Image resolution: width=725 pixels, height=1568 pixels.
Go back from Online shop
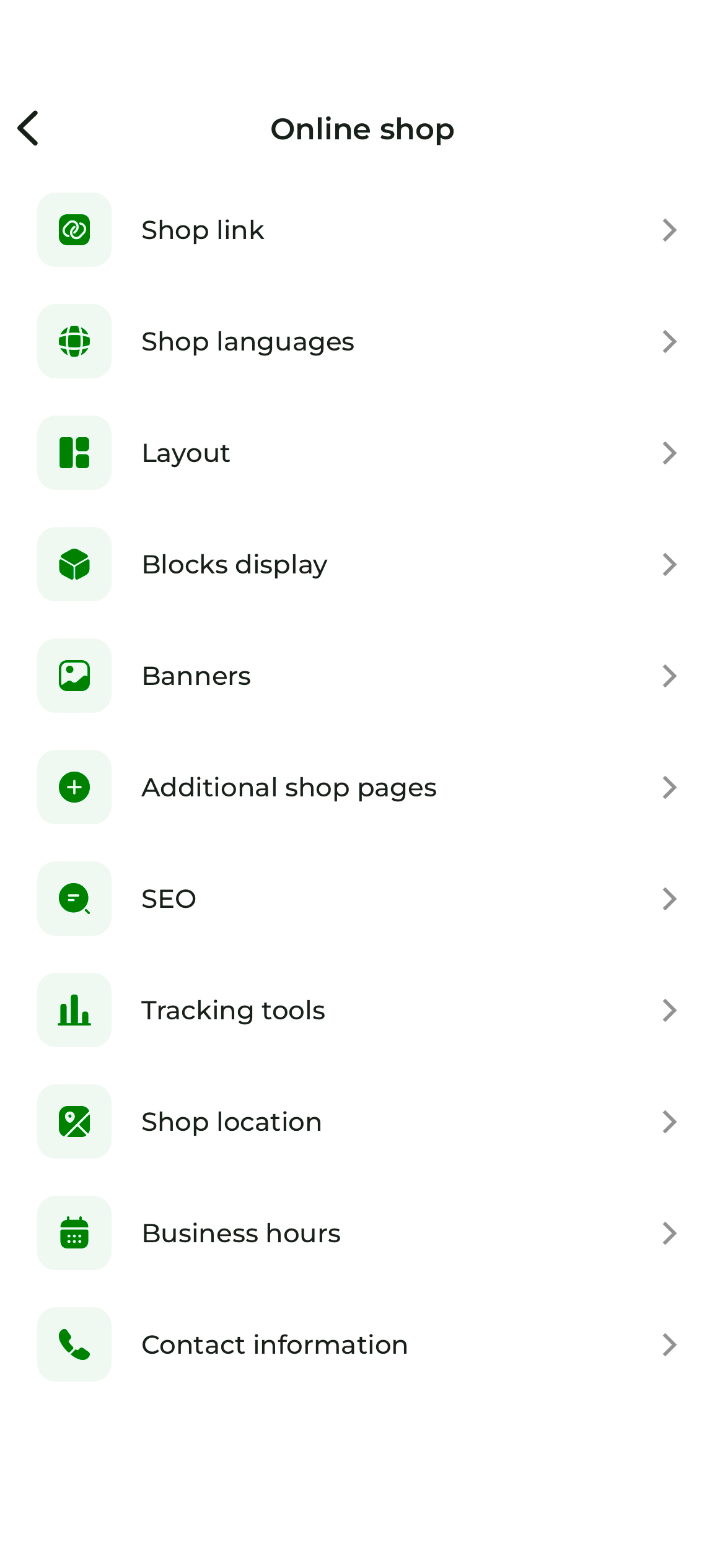coord(29,128)
